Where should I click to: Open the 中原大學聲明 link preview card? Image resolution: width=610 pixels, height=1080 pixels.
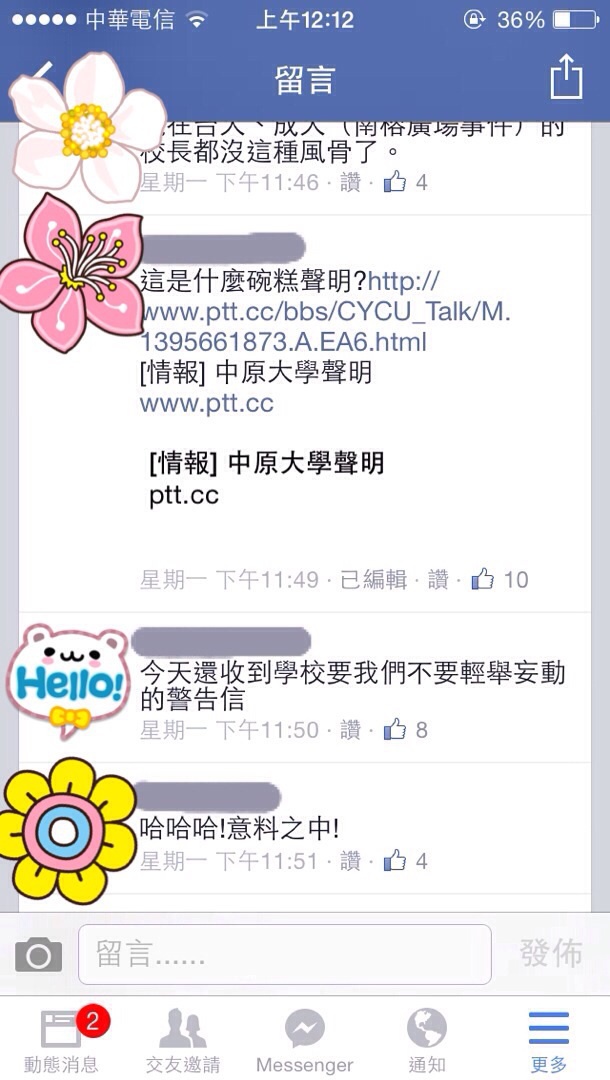(266, 479)
